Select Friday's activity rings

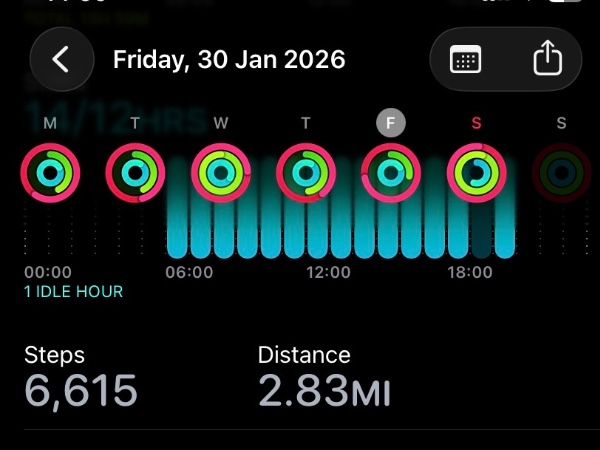[x=391, y=173]
